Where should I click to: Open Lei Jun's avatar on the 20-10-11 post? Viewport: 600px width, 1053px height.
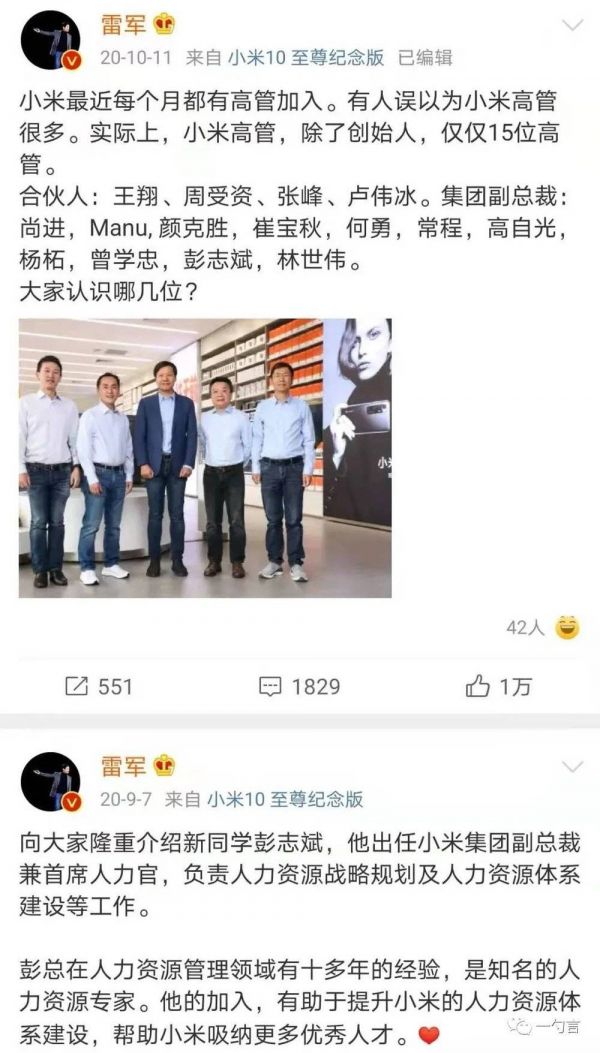[x=50, y=40]
